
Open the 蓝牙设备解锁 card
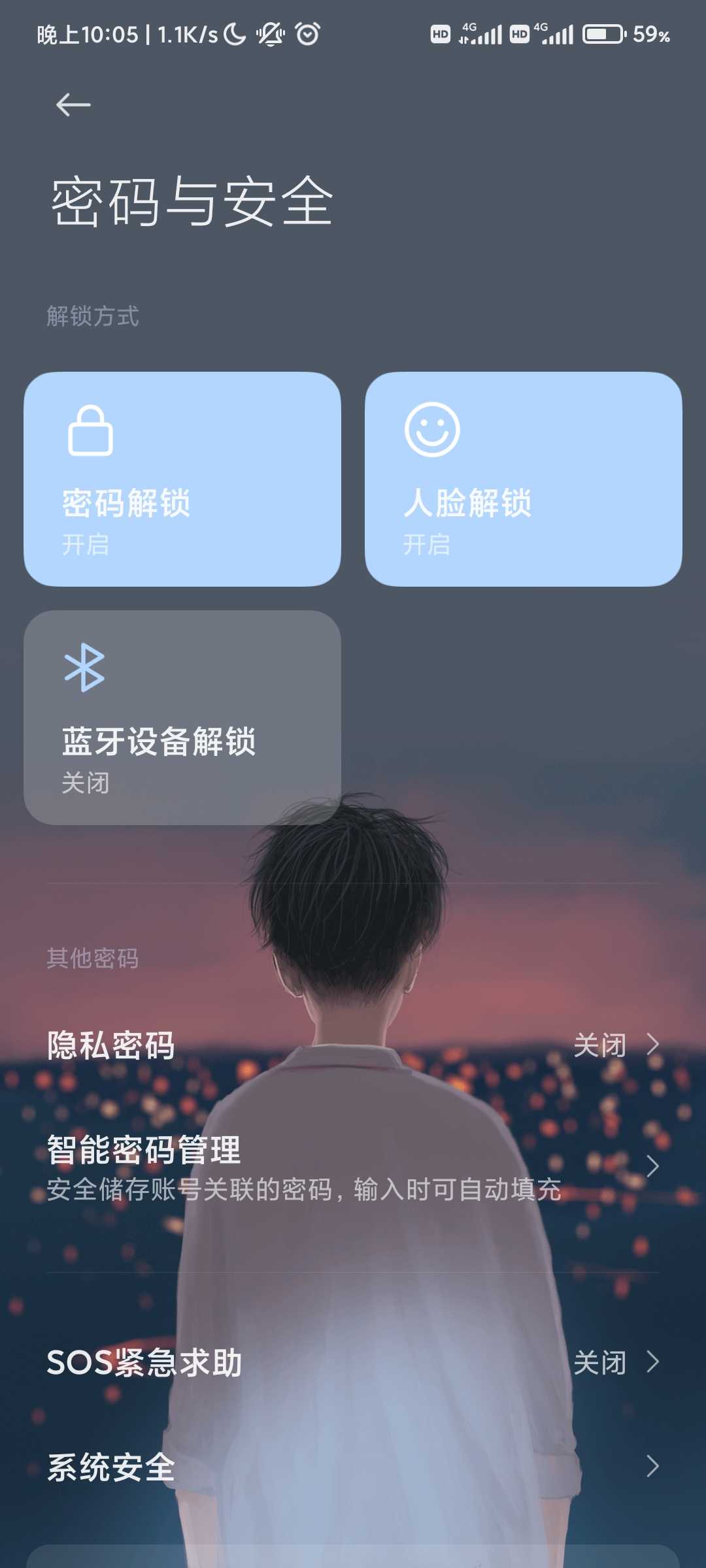182,717
